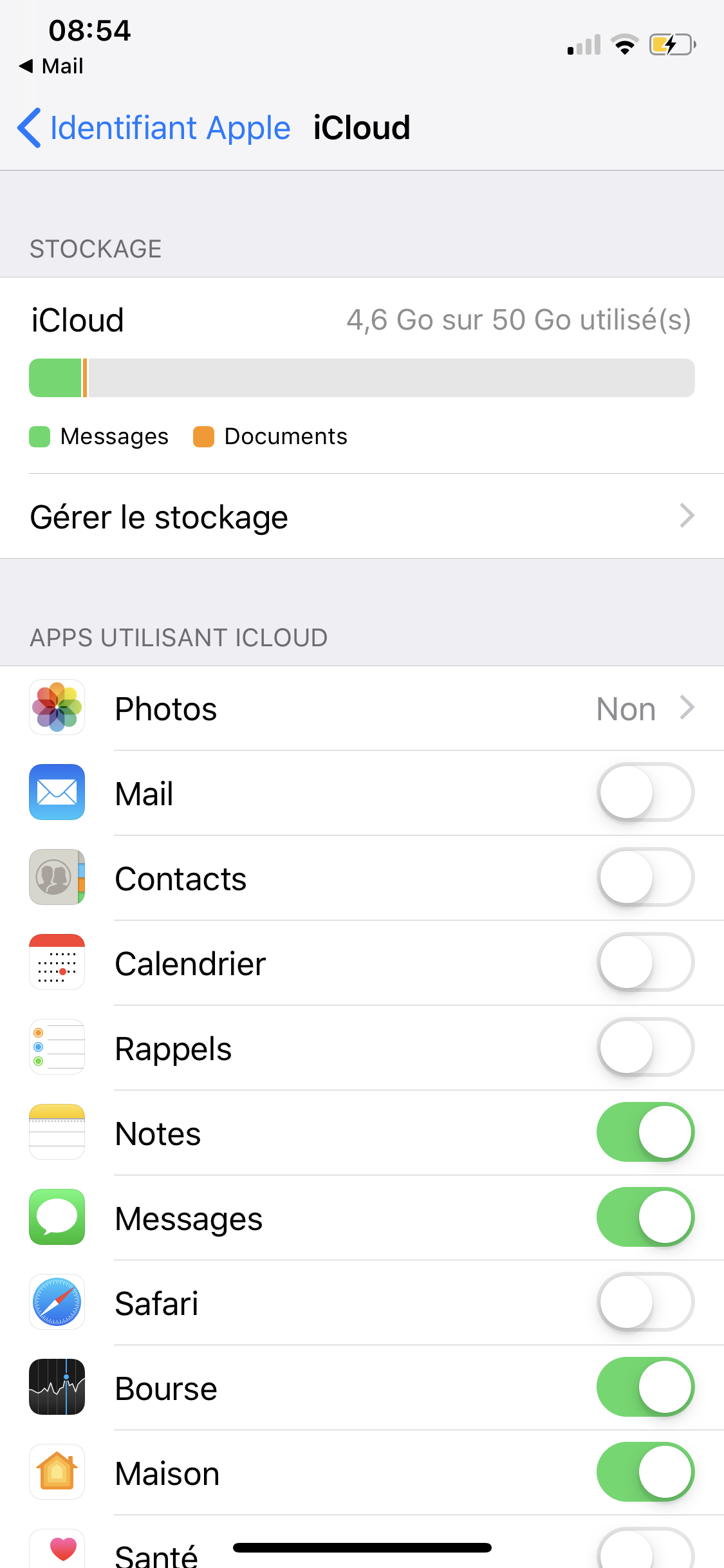Click the Calendrier icon
This screenshot has height=1568, width=724.
pyautogui.click(x=57, y=962)
